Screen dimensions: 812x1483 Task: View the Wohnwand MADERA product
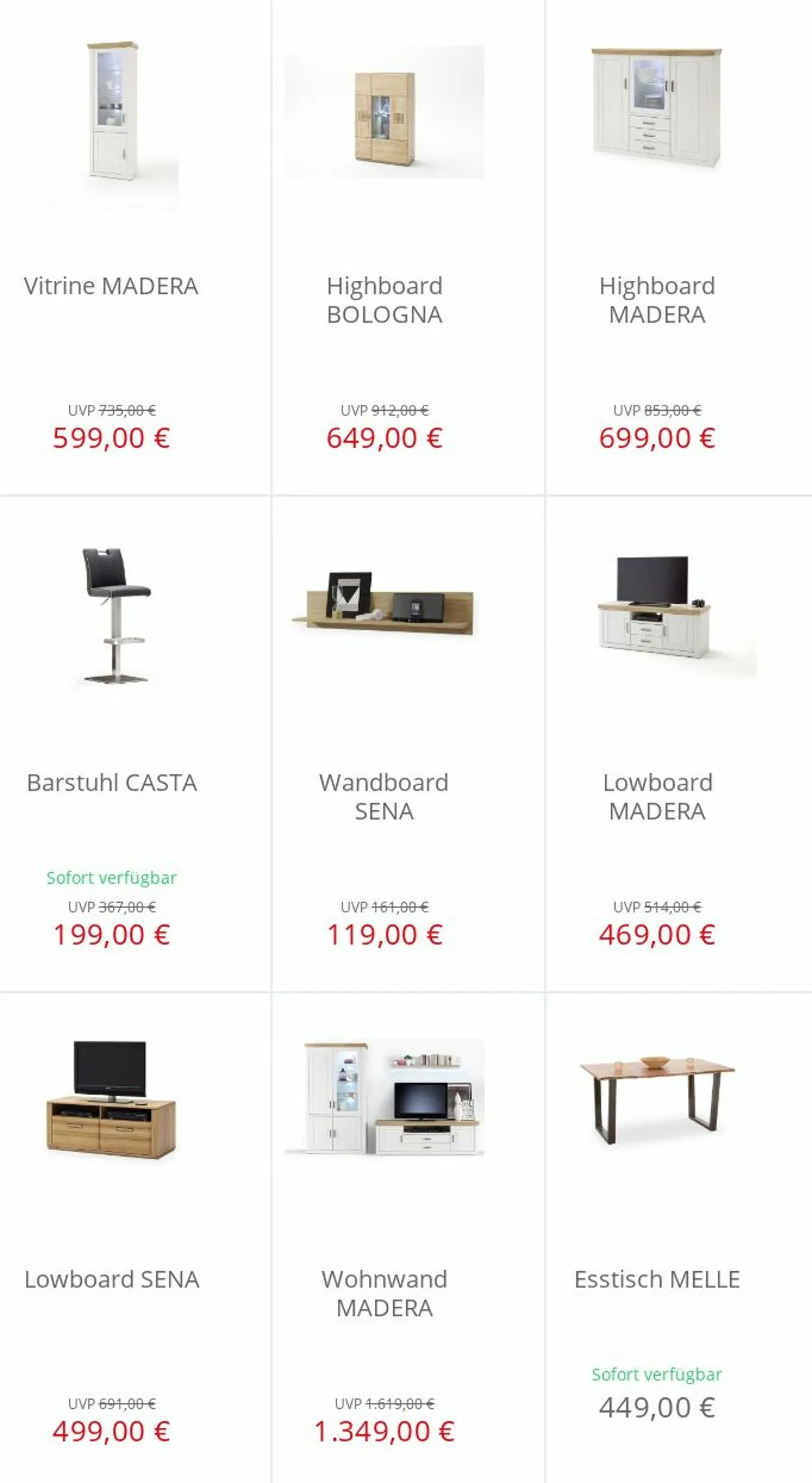coord(408,1238)
